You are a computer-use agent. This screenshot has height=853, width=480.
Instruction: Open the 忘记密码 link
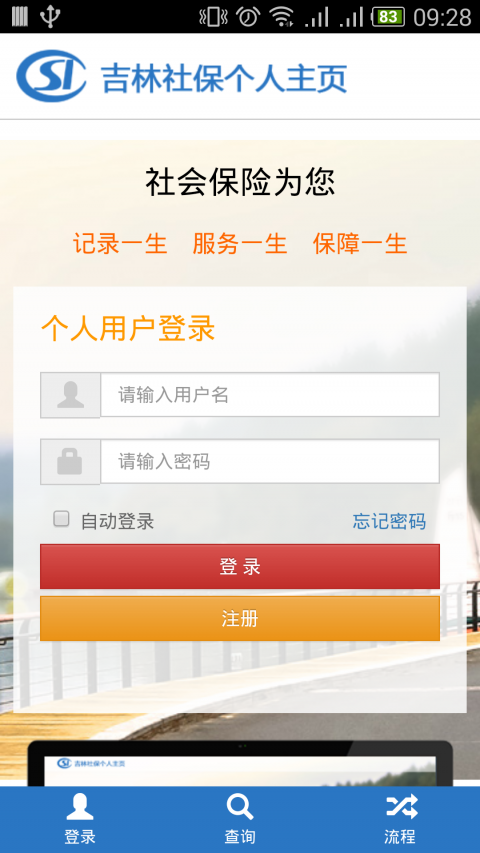(x=389, y=521)
